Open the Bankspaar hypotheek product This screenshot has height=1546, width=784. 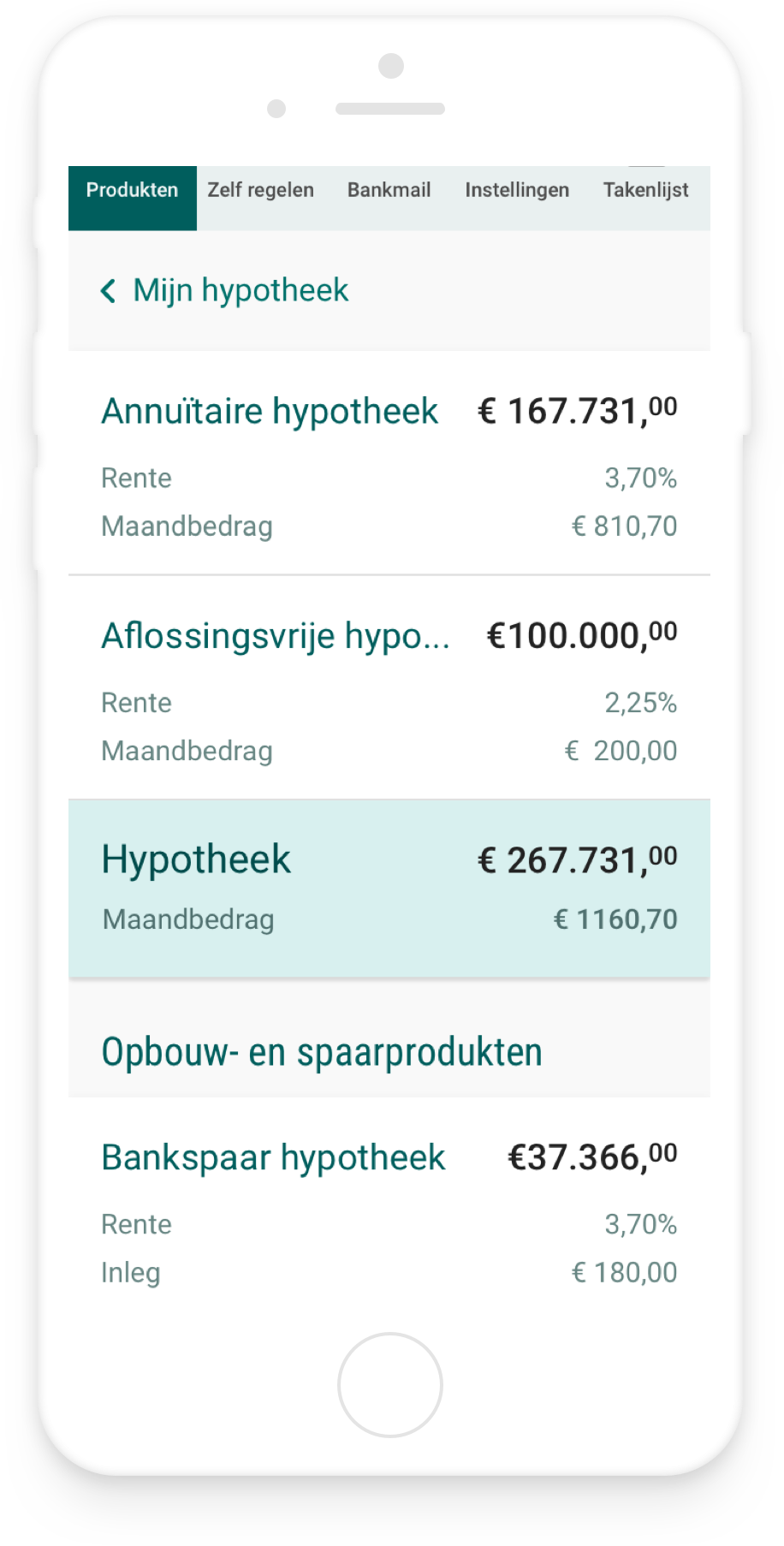[389, 1210]
